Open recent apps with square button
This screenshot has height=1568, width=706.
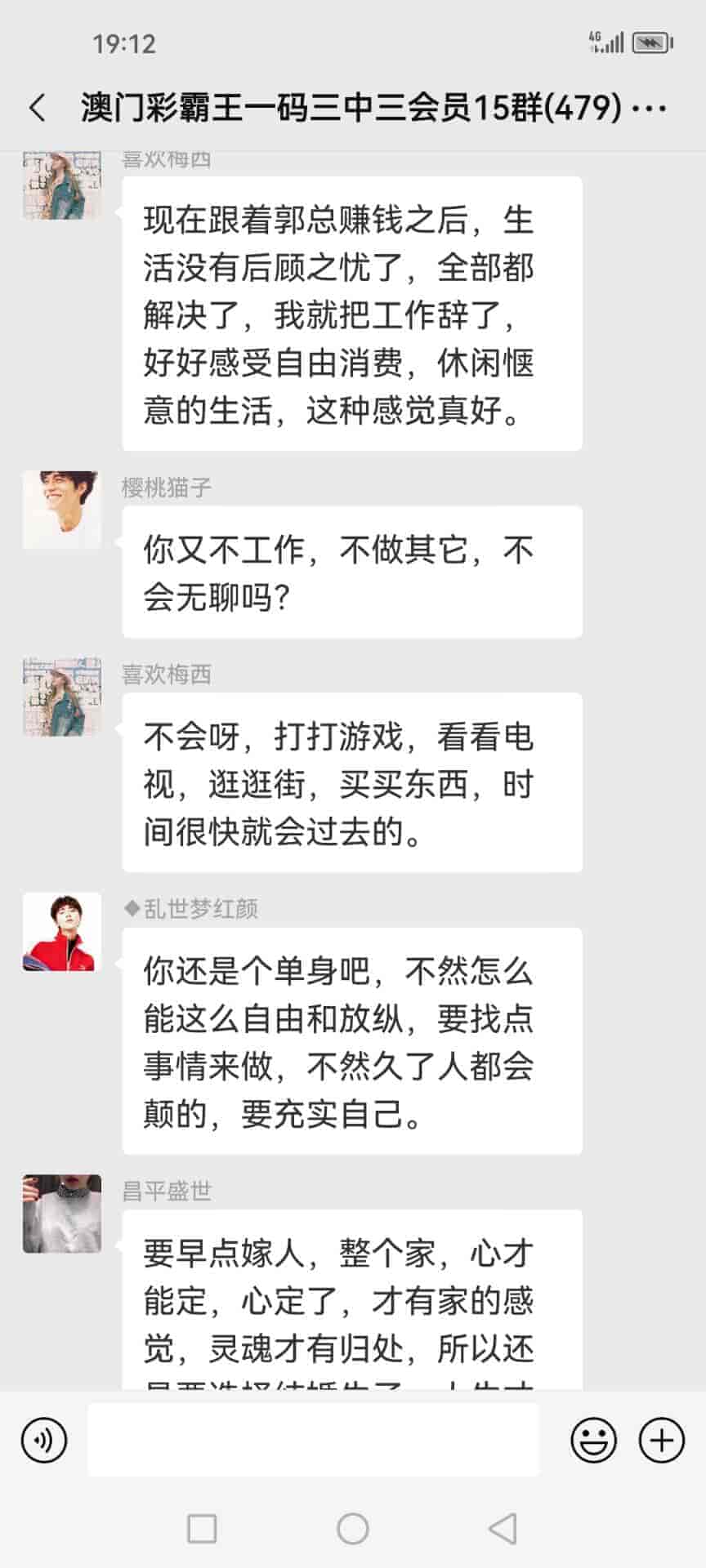[202, 1528]
